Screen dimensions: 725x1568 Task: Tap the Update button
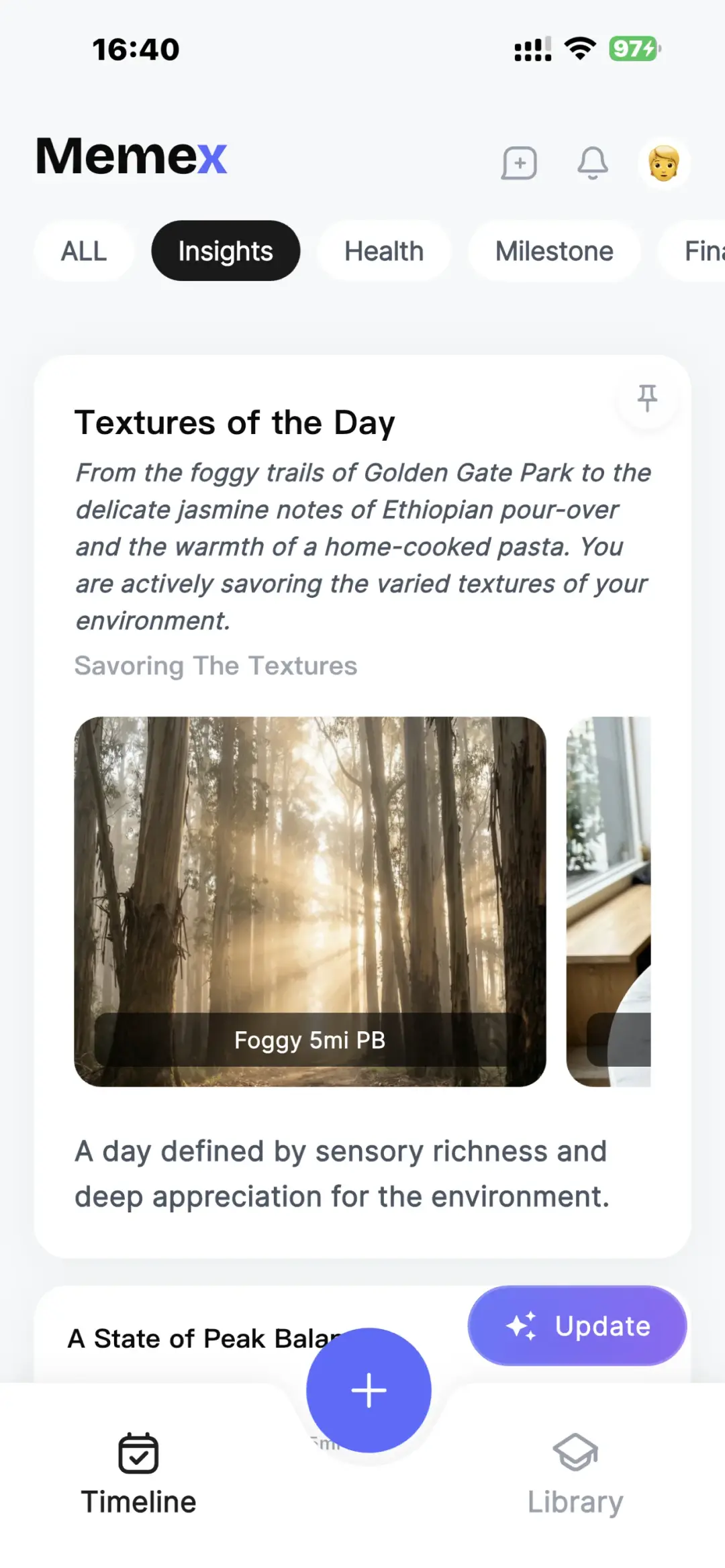577,1326
